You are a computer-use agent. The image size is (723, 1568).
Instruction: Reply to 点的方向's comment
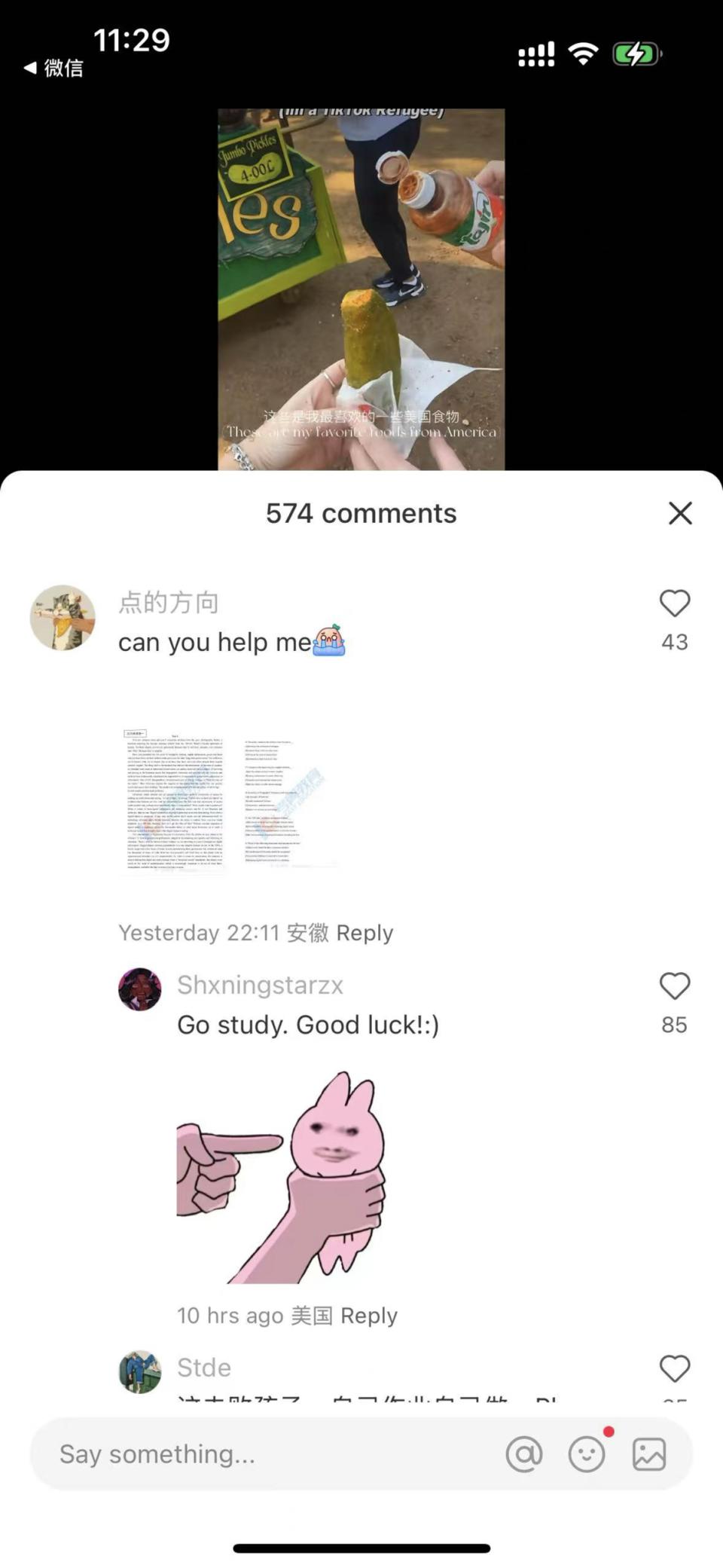click(365, 933)
